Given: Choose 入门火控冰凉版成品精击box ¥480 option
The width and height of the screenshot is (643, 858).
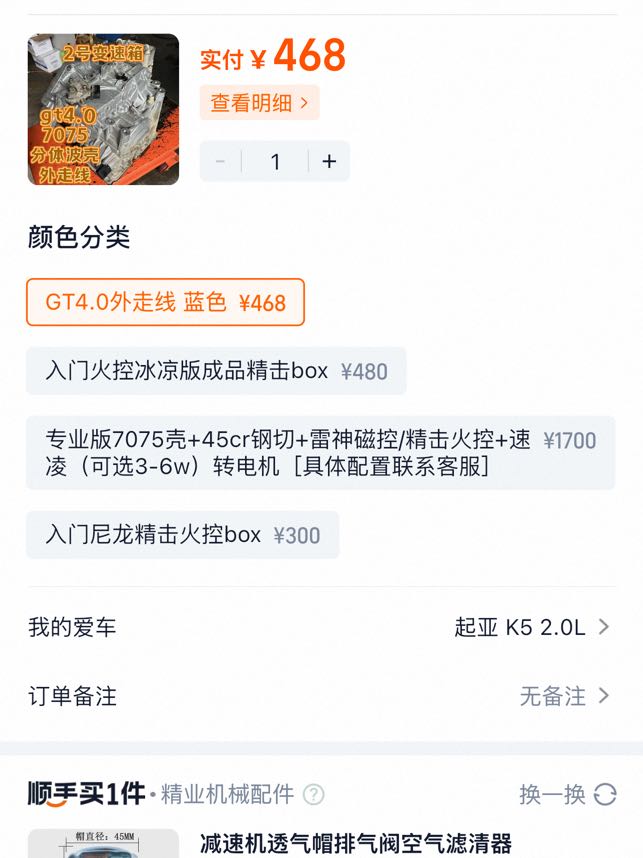Looking at the screenshot, I should pos(216,371).
